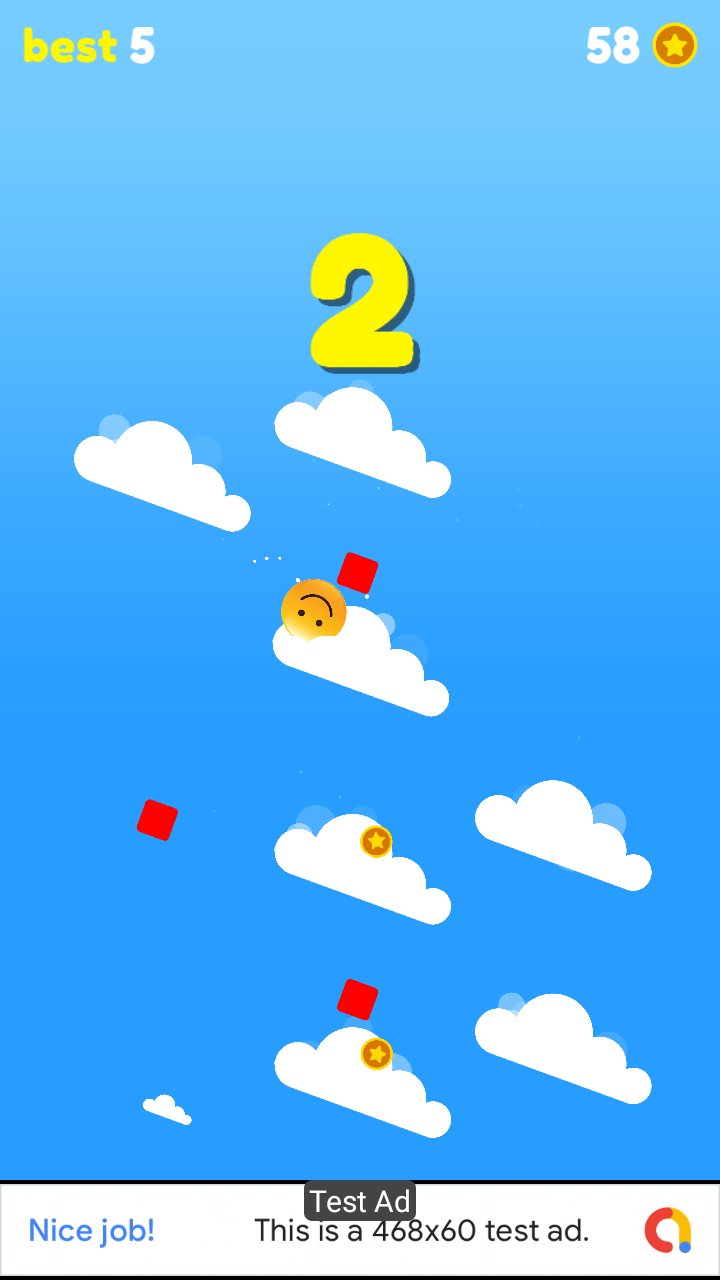Open the test ad banner
720x1280 pixels.
360,1230
